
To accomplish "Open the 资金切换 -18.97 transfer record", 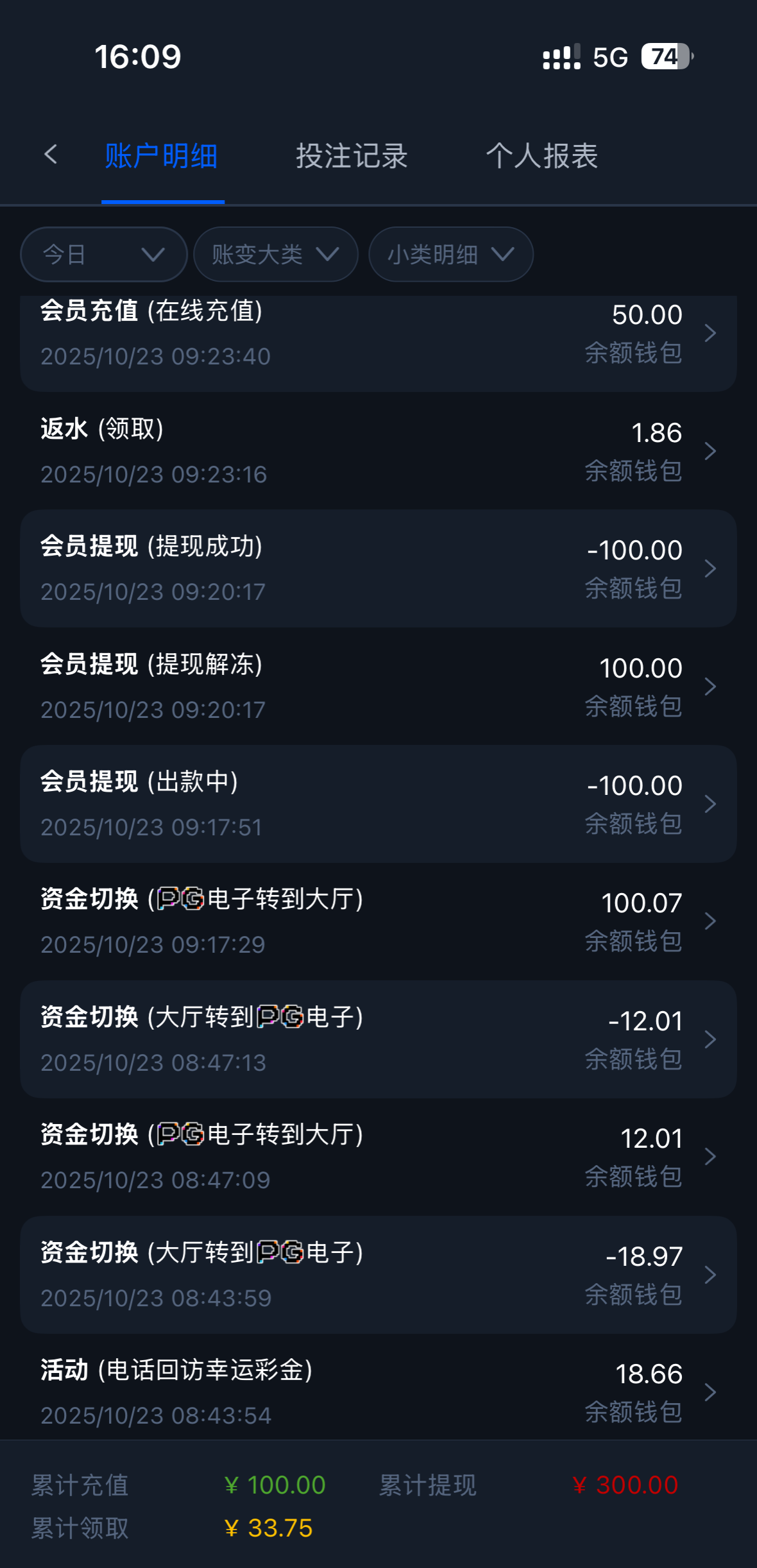I will tap(378, 1275).
